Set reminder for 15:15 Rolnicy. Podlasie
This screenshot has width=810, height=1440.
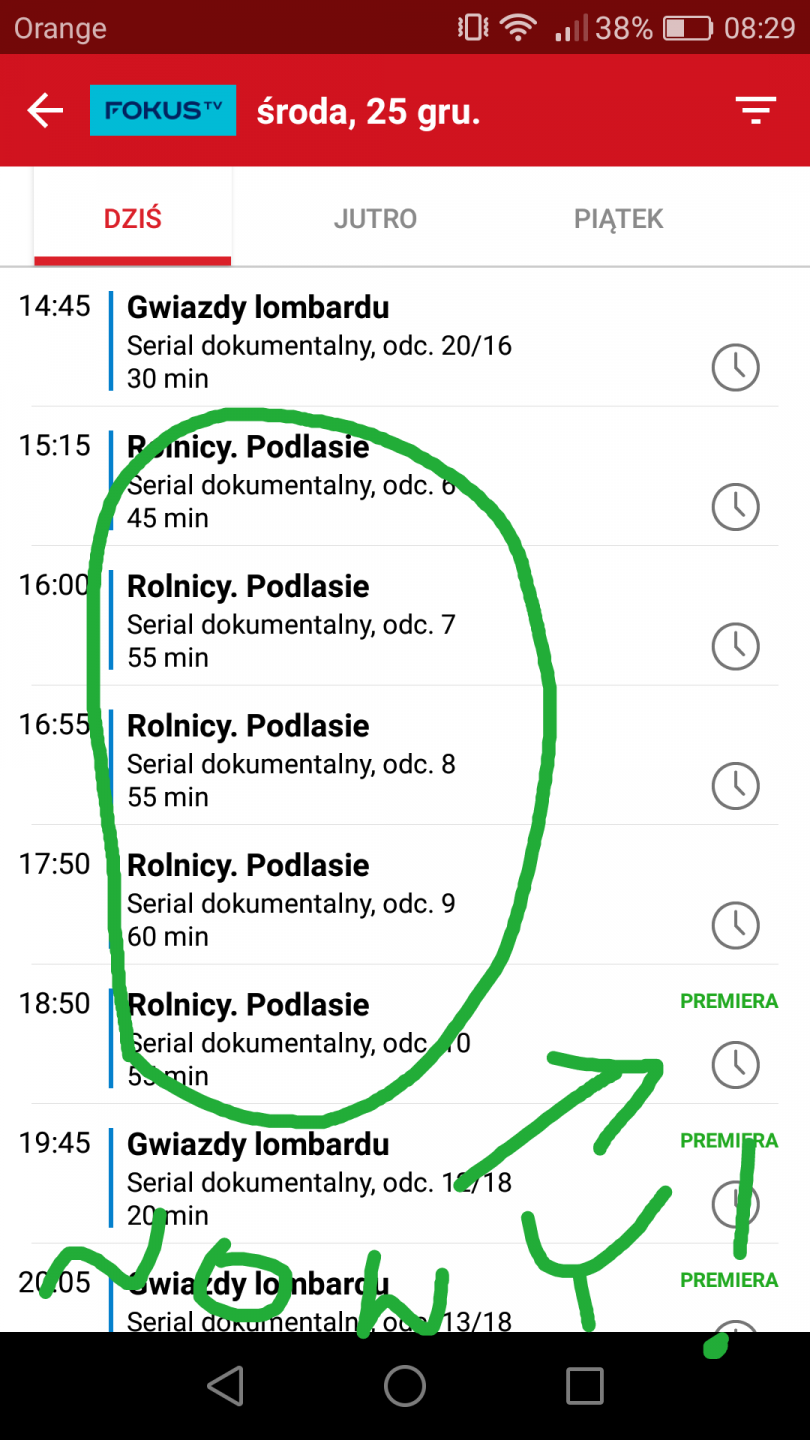pyautogui.click(x=735, y=506)
